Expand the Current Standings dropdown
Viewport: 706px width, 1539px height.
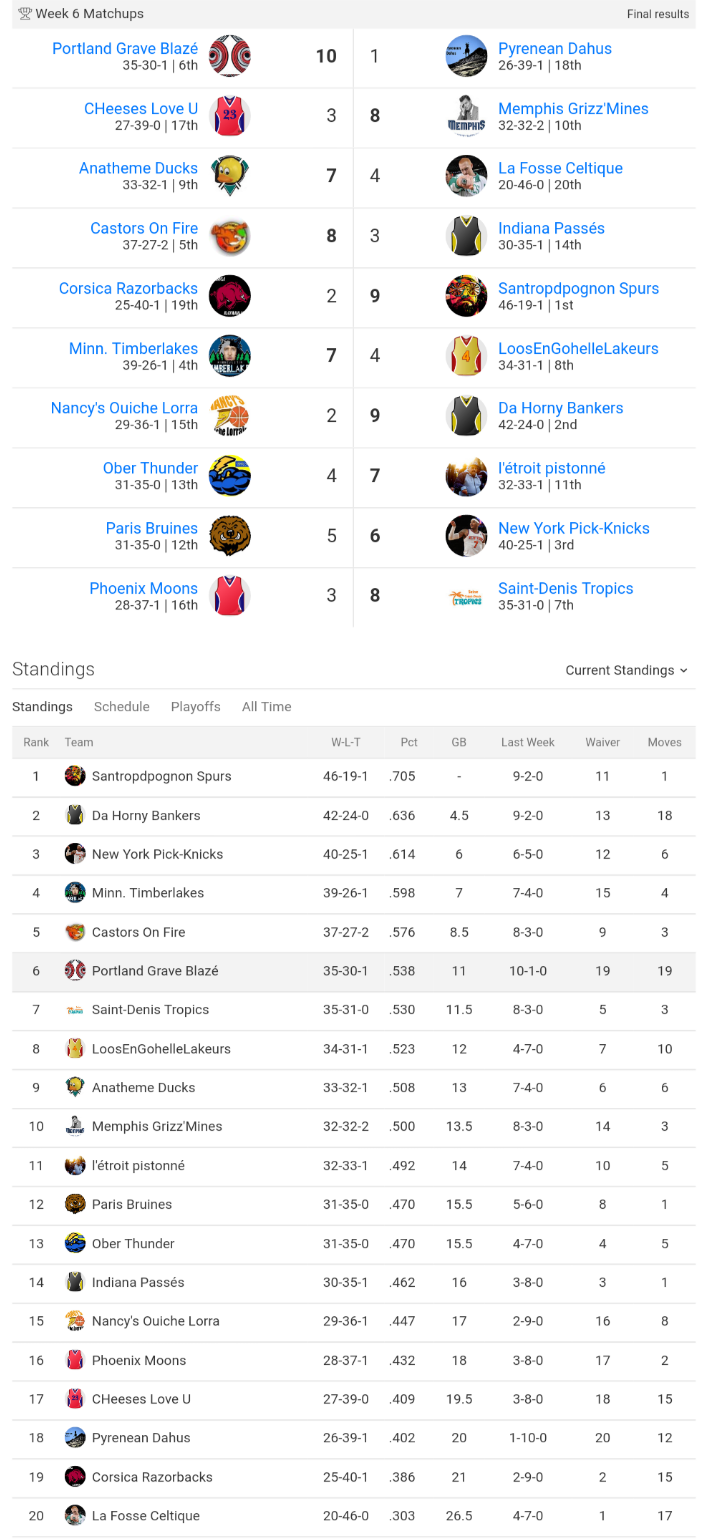coord(626,670)
